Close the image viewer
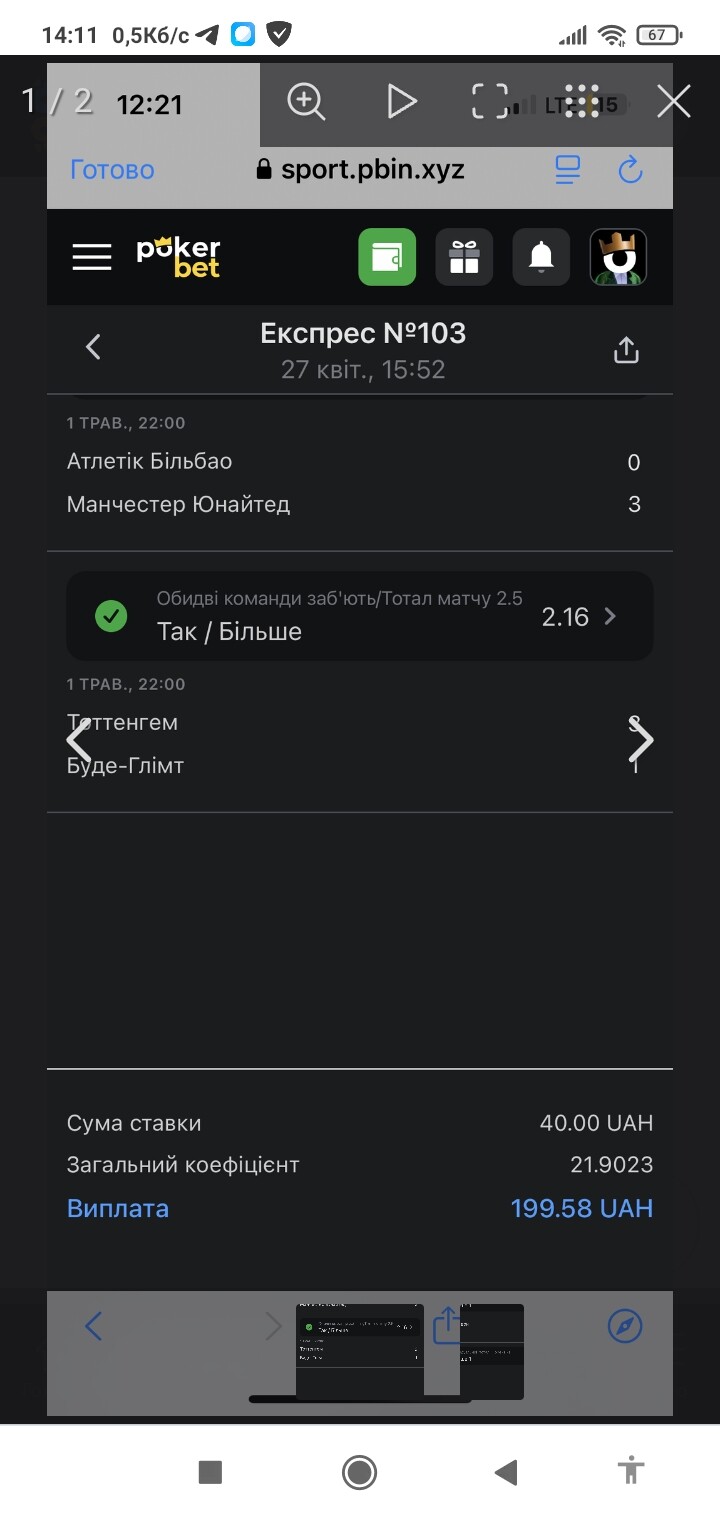 (x=674, y=101)
